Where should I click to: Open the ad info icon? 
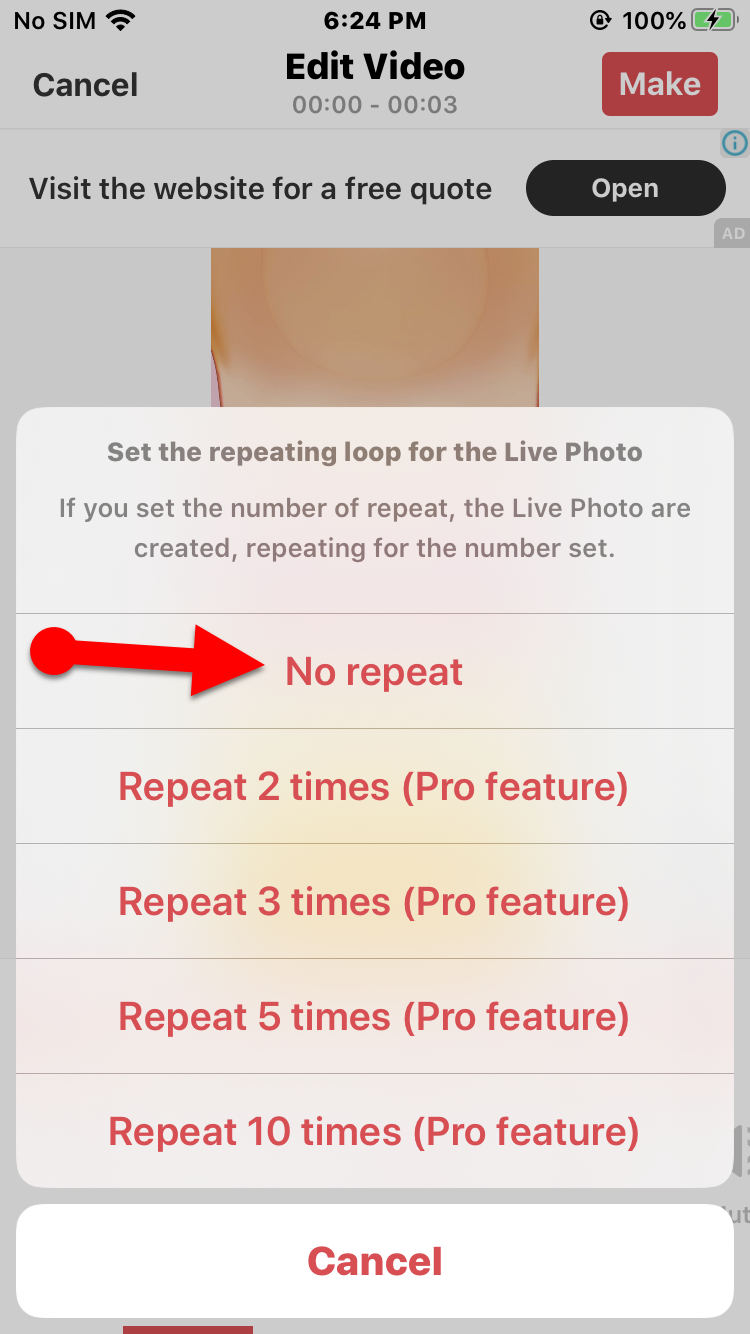coord(735,143)
